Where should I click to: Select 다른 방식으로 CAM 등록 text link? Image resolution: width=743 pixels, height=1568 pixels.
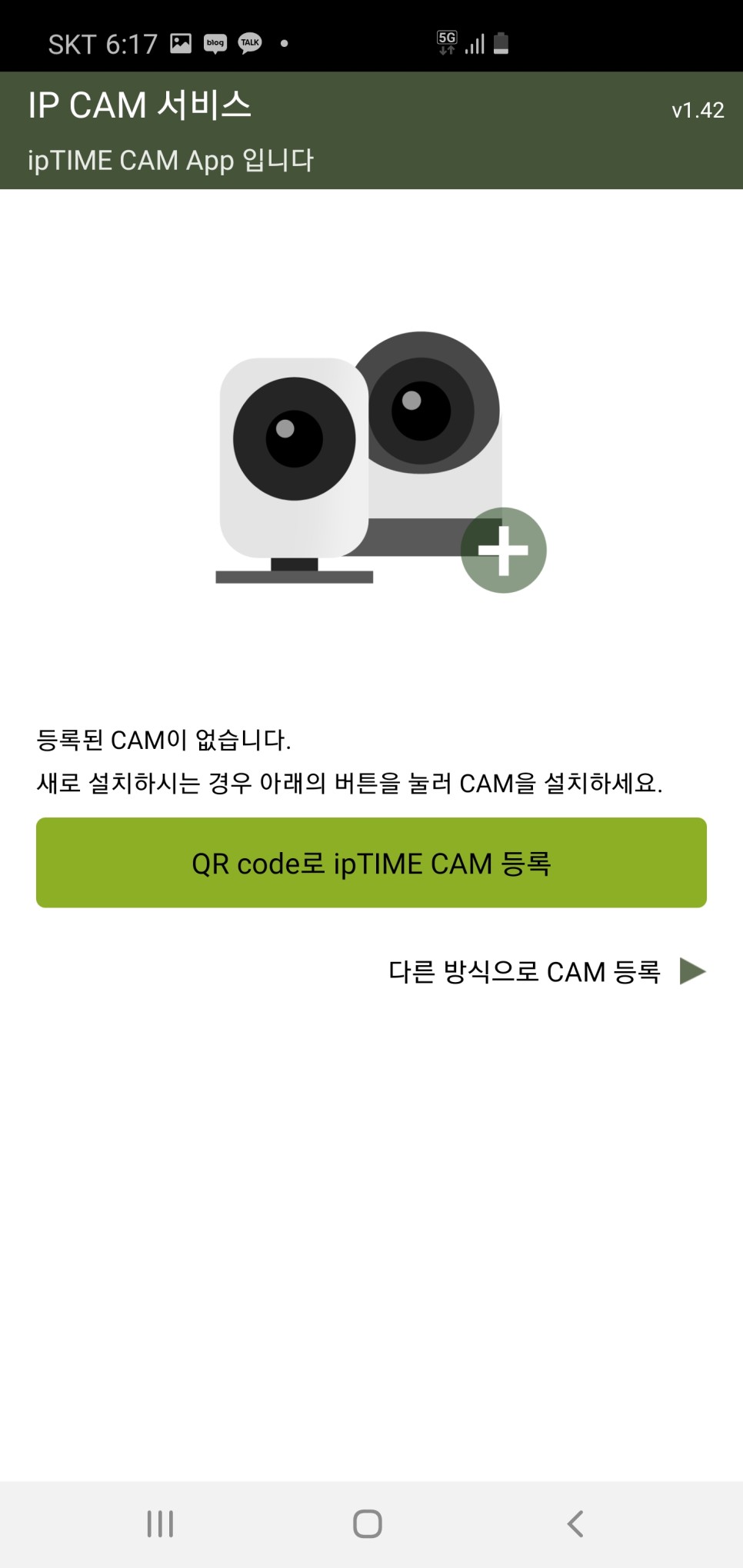[525, 971]
